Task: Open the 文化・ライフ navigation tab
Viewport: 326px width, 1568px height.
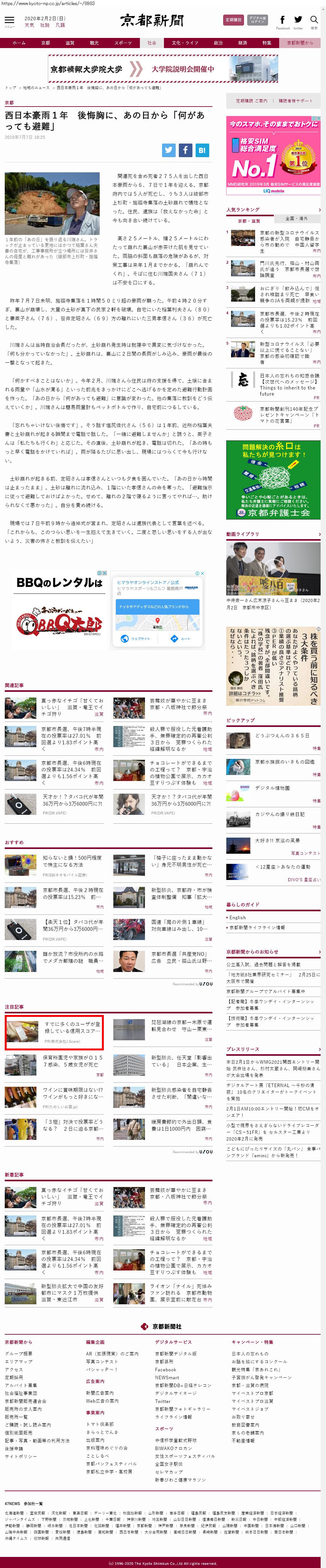Action: 185,43
